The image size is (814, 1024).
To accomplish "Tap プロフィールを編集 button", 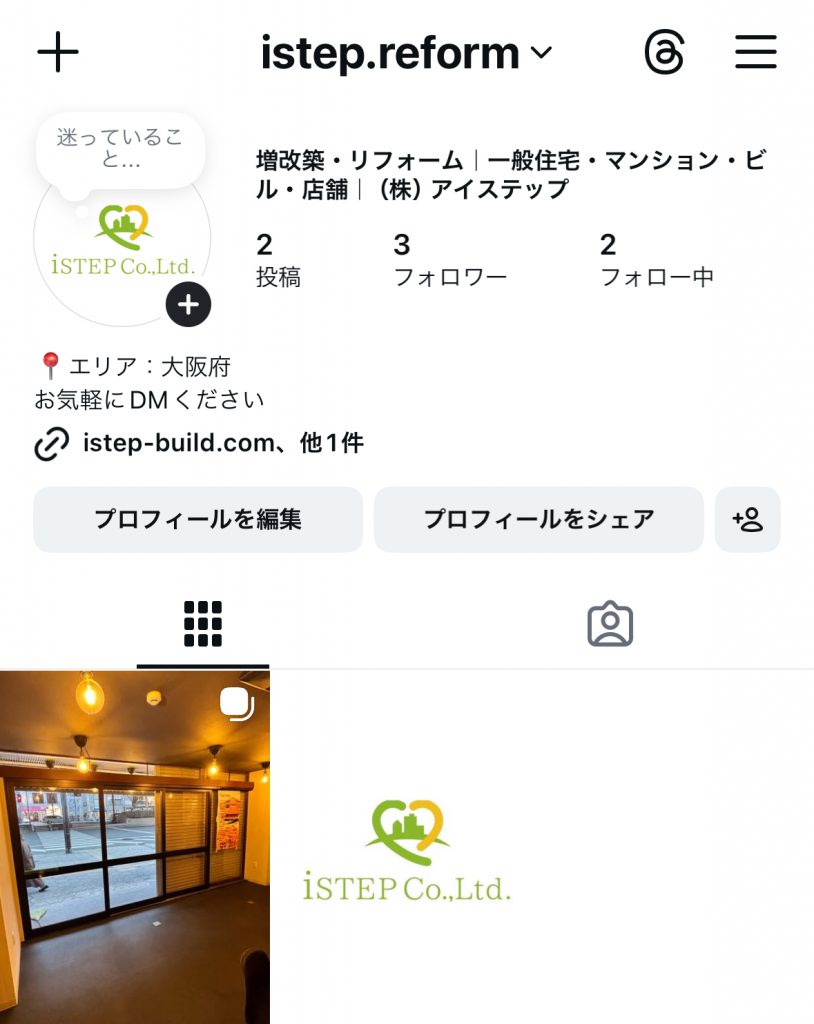I will point(198,520).
